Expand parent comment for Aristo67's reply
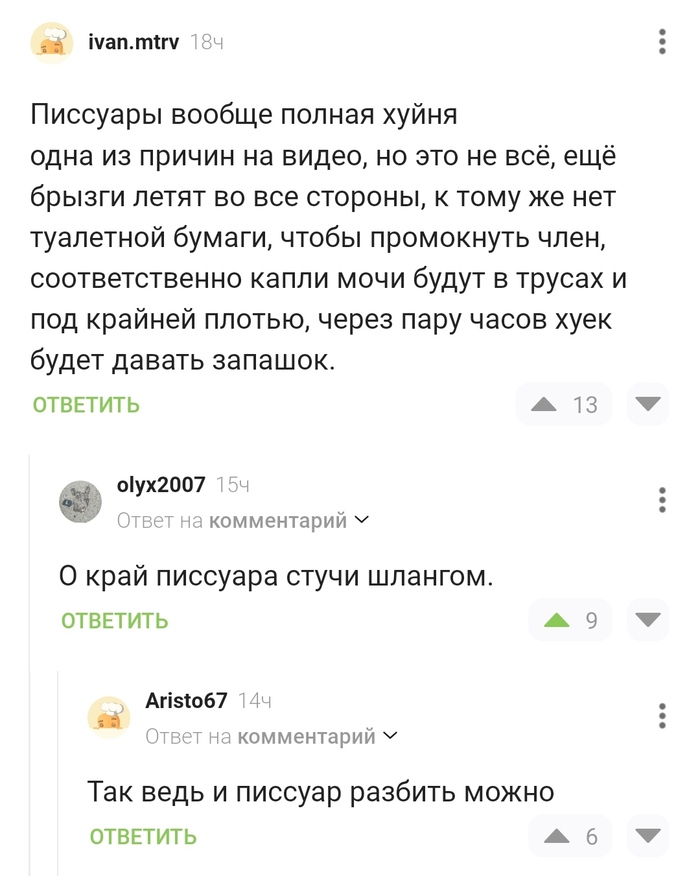The width and height of the screenshot is (700, 876). [x=390, y=737]
